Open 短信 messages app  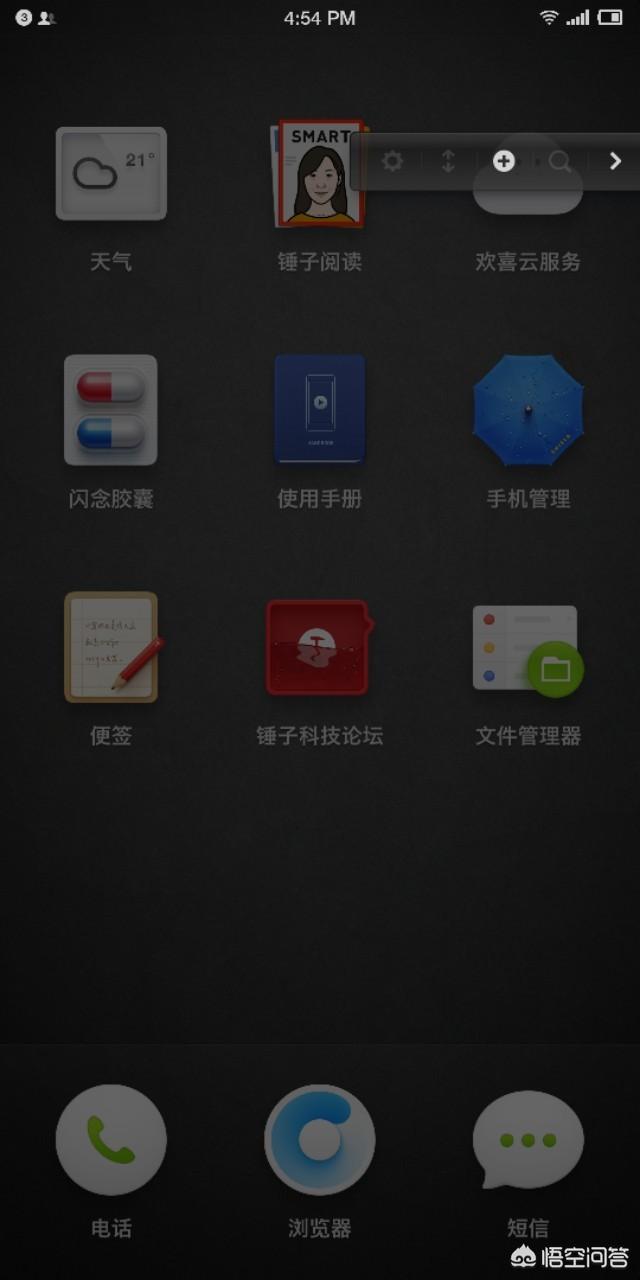coord(528,1140)
